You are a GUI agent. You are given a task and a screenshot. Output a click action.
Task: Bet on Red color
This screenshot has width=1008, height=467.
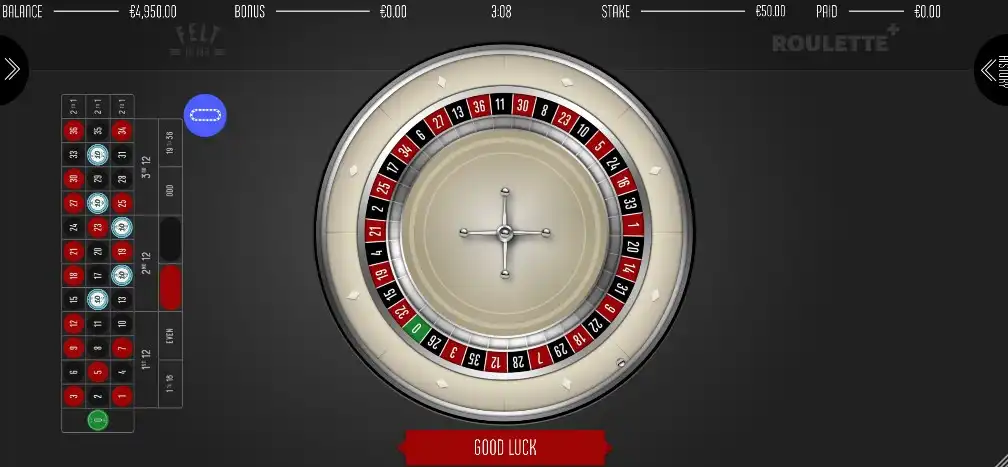(x=171, y=287)
